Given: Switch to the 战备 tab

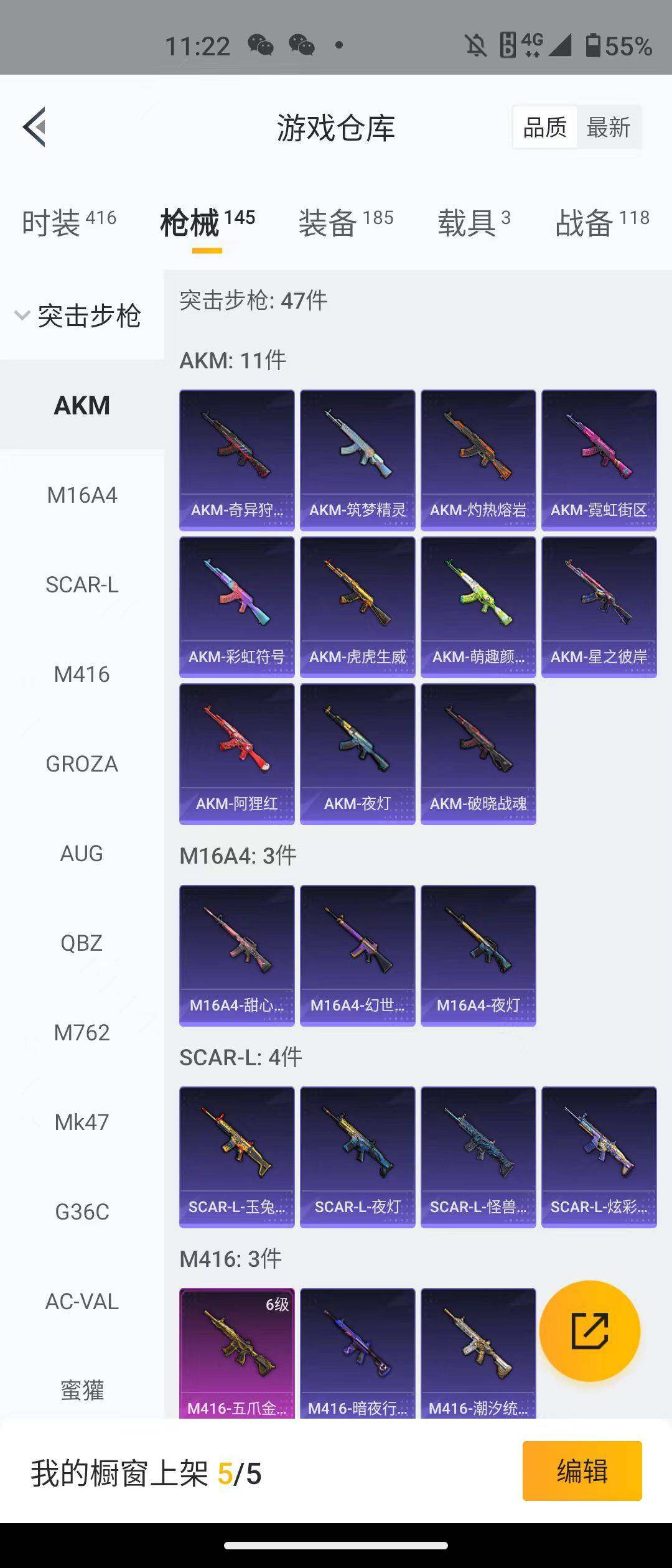Looking at the screenshot, I should pos(602,223).
